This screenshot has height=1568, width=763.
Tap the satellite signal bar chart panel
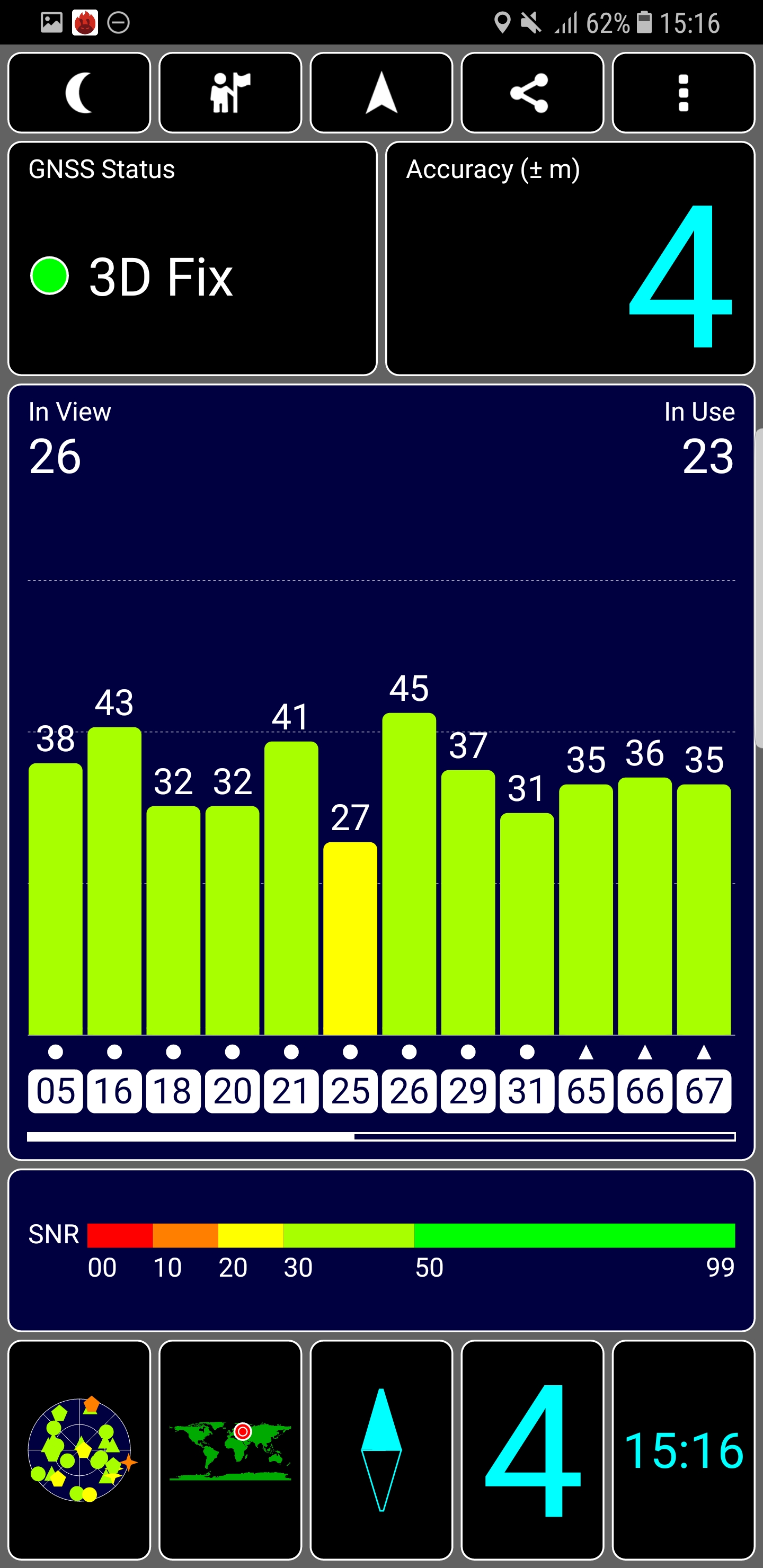[x=381, y=772]
